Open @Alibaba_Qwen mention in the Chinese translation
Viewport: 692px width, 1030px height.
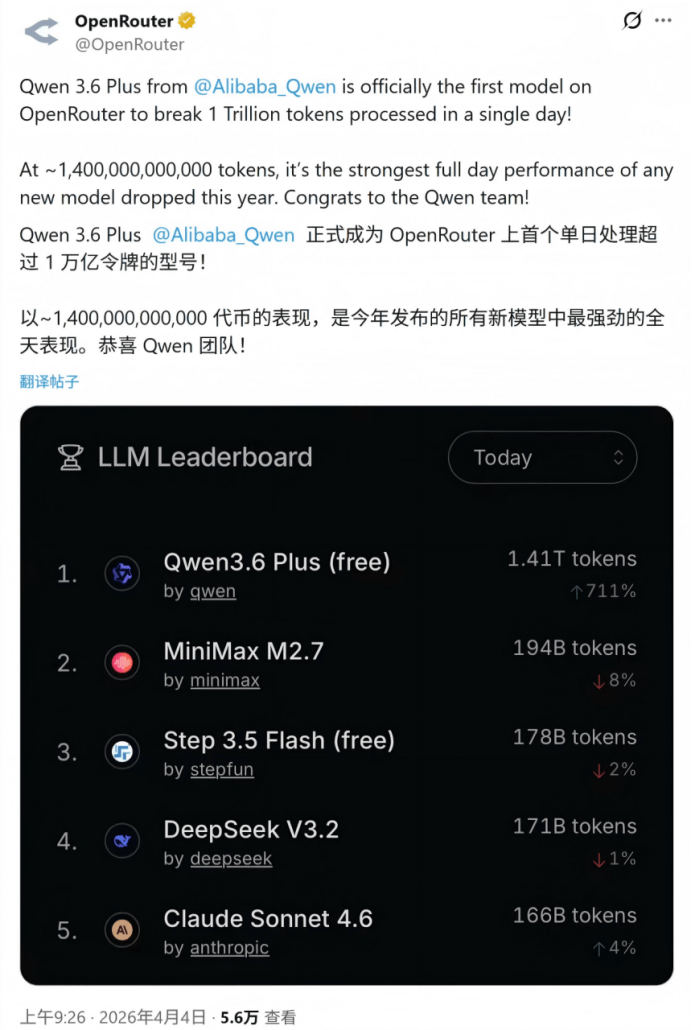(x=223, y=235)
